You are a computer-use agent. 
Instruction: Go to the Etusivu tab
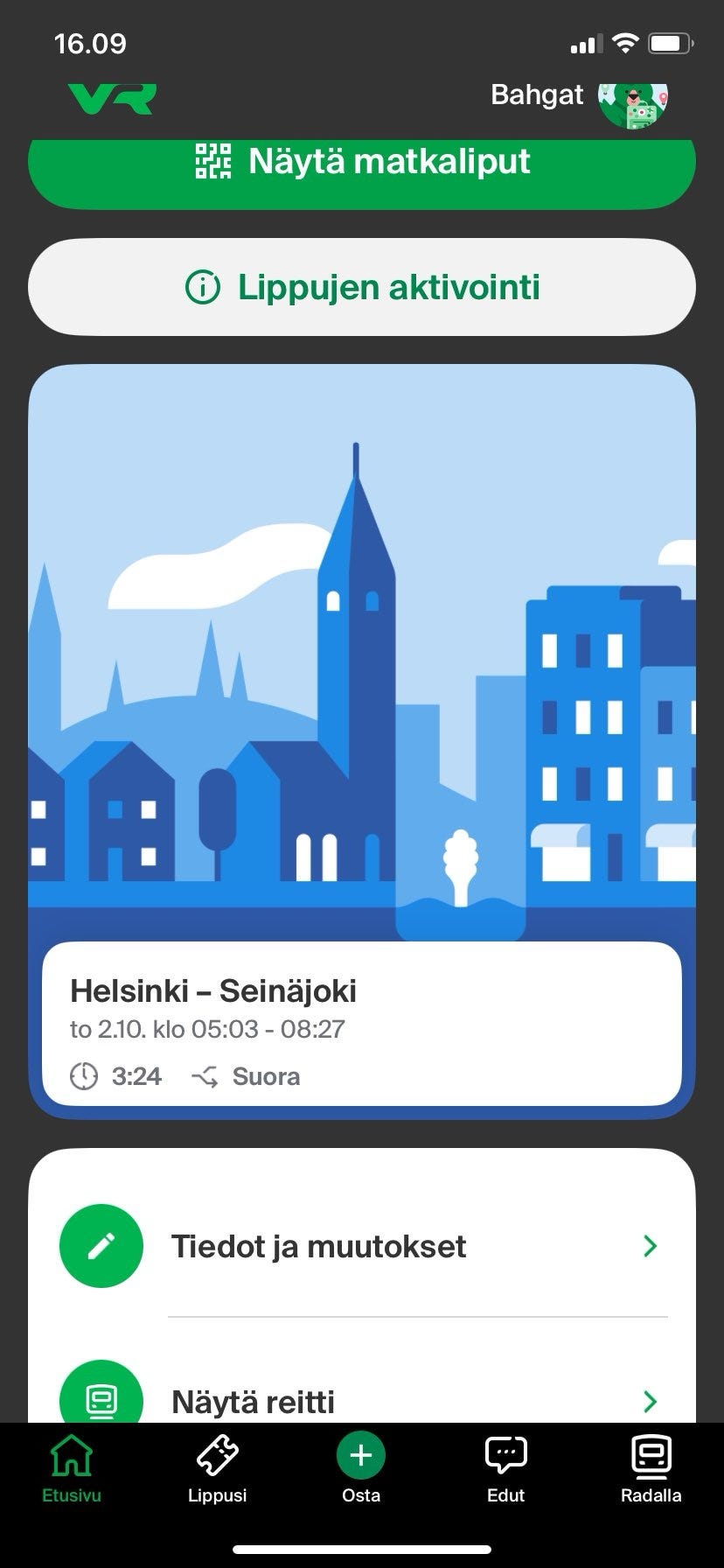pos(72,1470)
